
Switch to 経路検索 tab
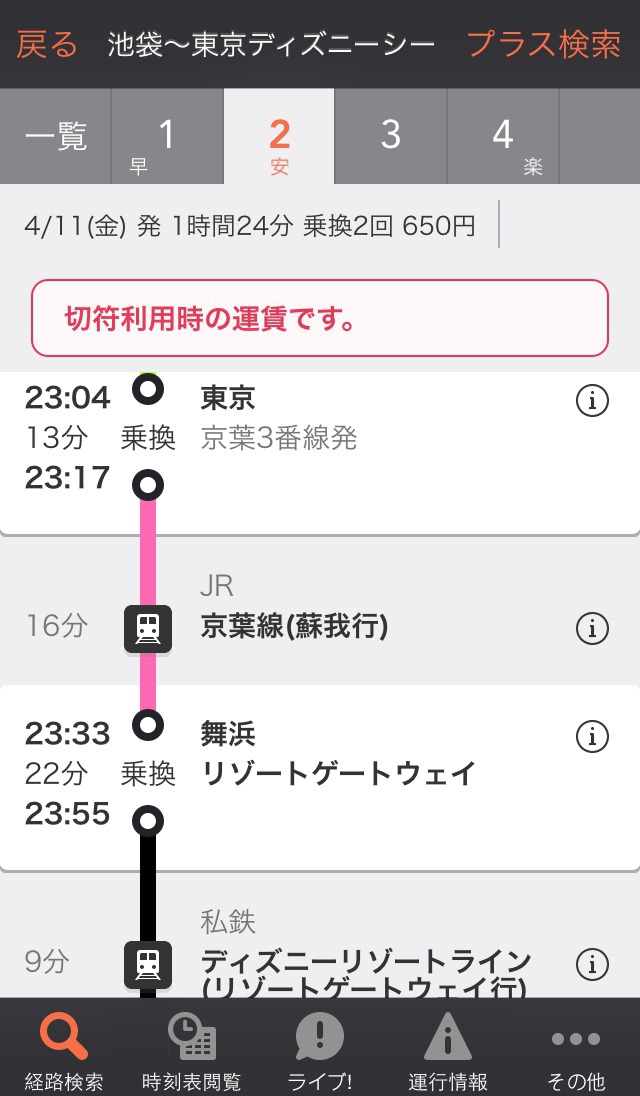(x=64, y=1048)
